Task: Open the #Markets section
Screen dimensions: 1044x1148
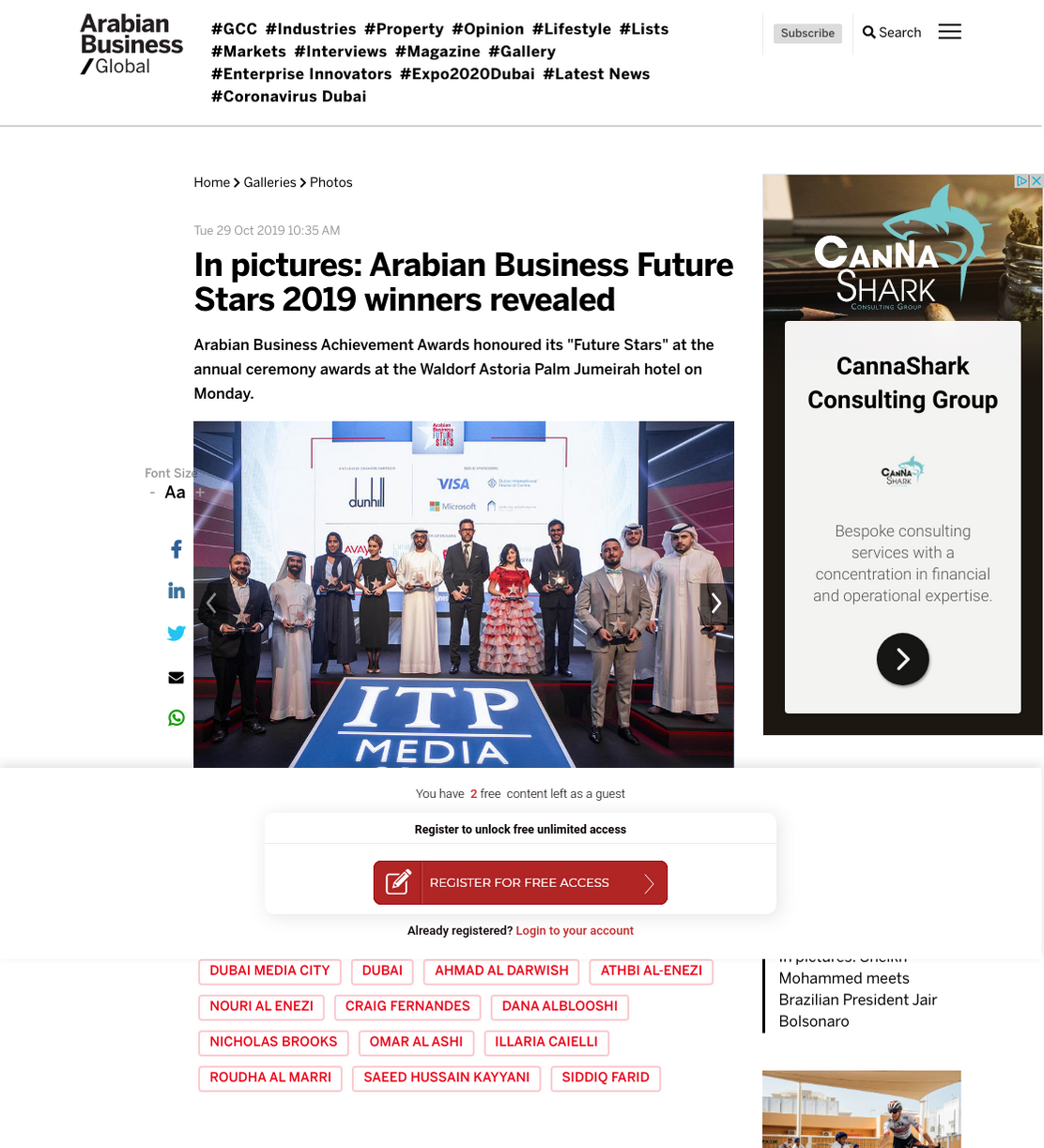Action: pos(249,52)
